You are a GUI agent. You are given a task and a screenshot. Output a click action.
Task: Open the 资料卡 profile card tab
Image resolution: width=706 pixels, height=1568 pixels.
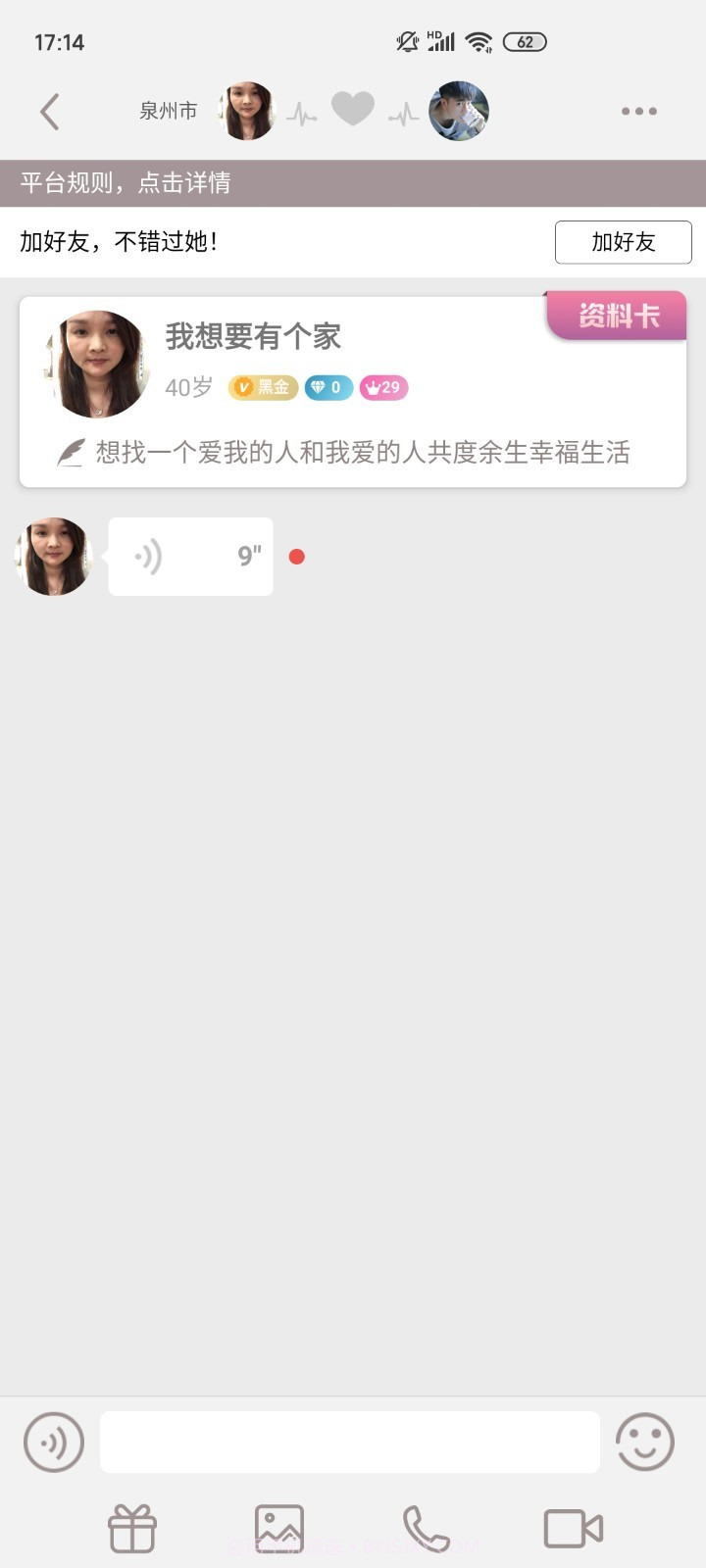click(618, 315)
